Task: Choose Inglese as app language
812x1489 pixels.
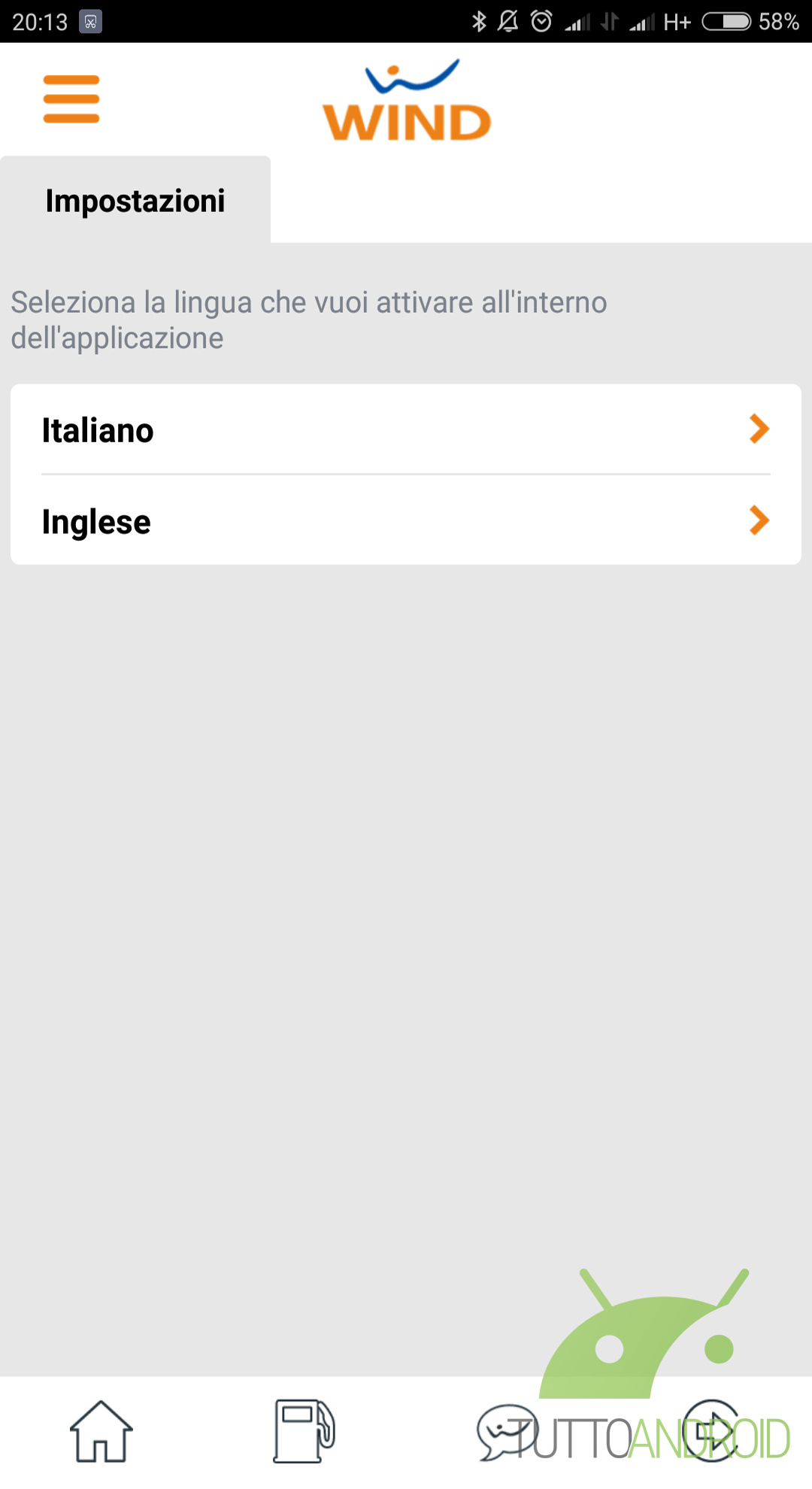Action: click(x=406, y=520)
